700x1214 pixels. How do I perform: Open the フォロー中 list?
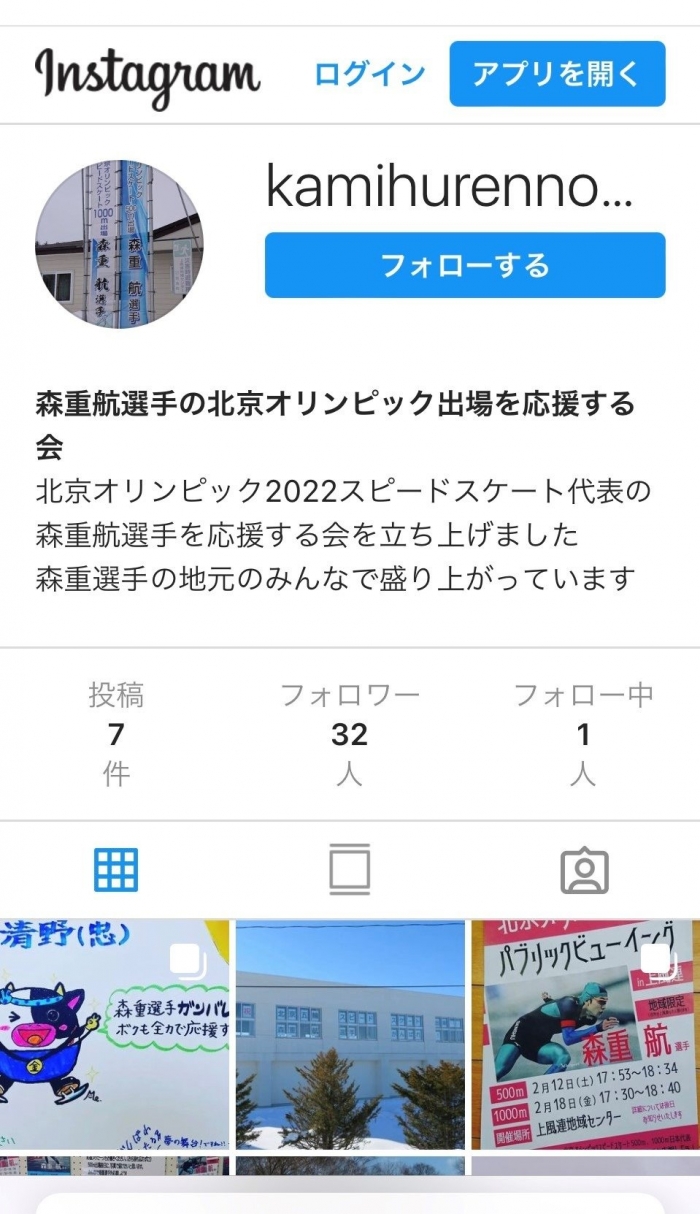(x=583, y=734)
